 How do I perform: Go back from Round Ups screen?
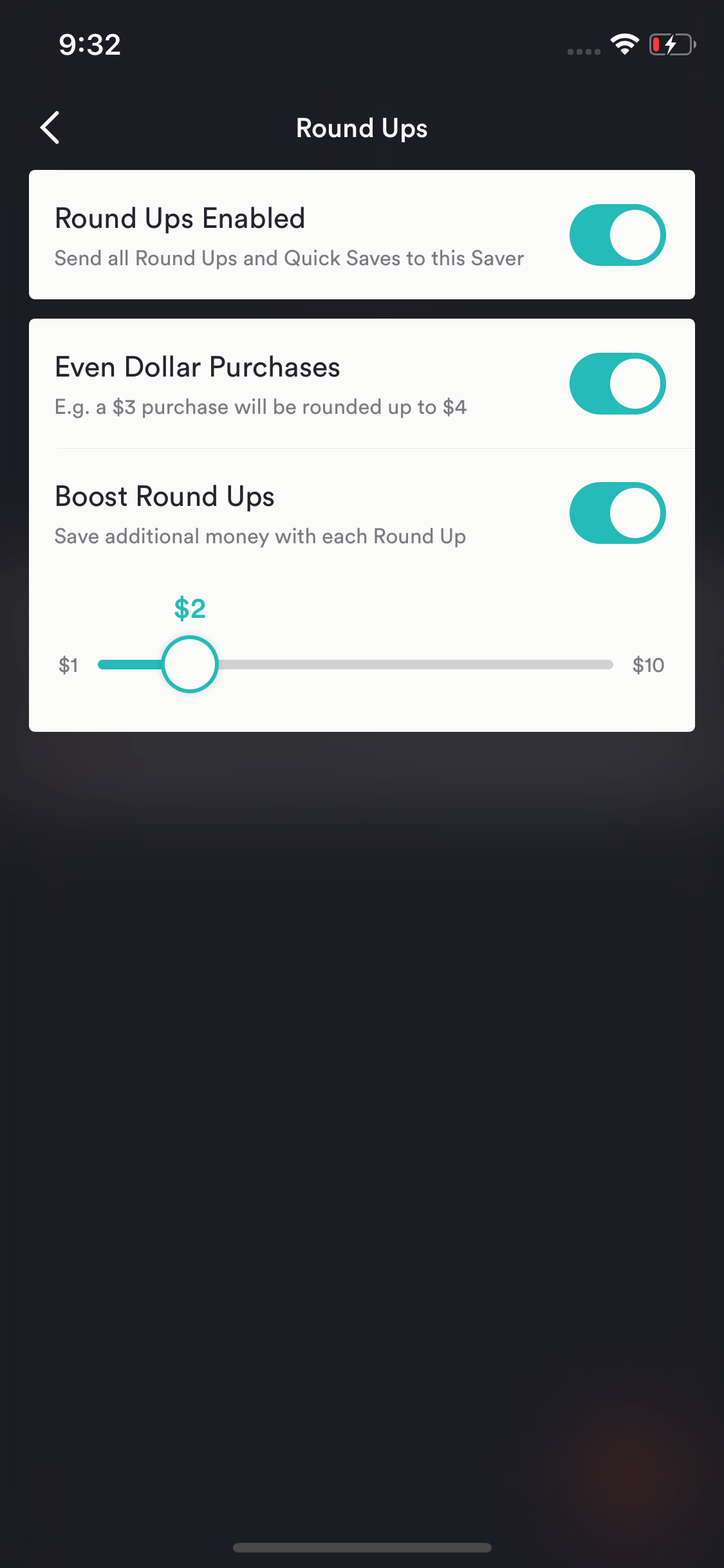[x=50, y=127]
